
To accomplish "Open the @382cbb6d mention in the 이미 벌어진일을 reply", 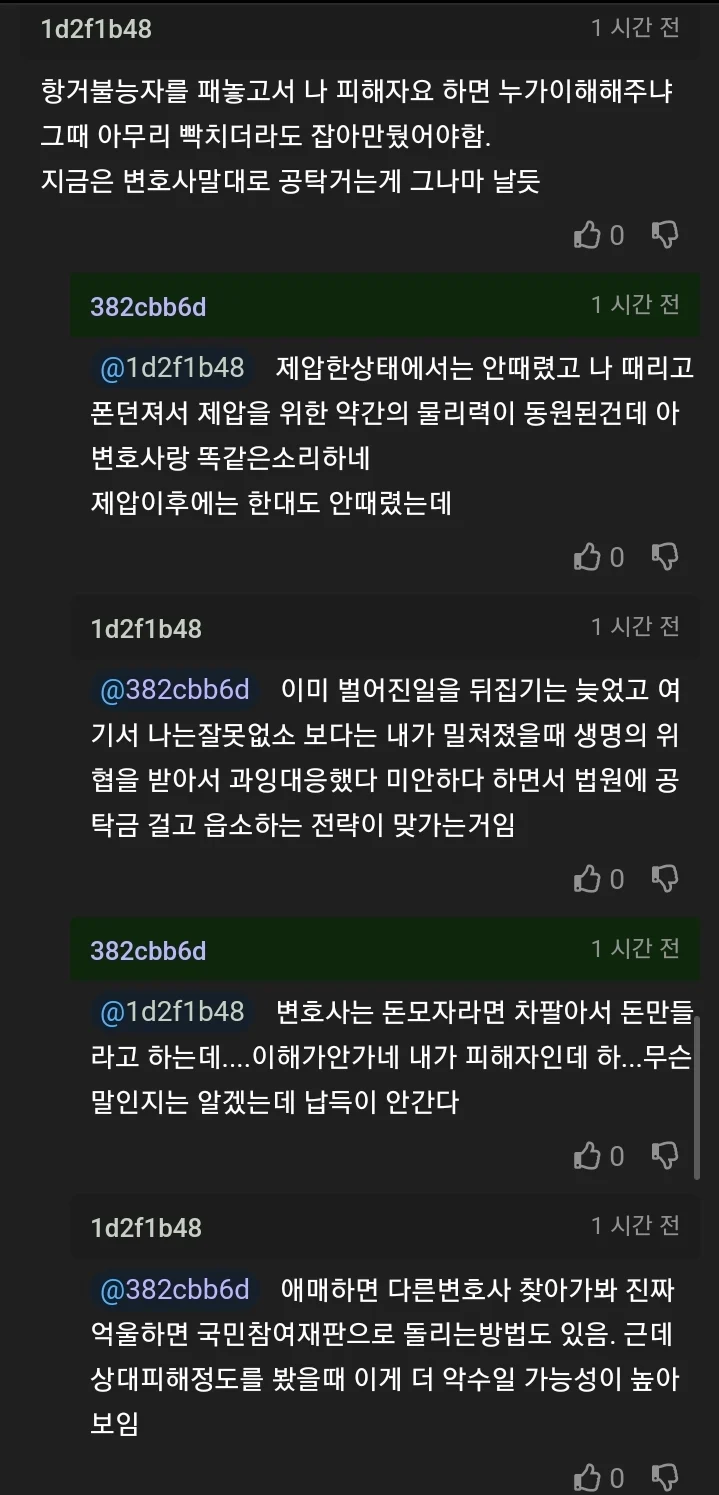I will click(x=174, y=690).
